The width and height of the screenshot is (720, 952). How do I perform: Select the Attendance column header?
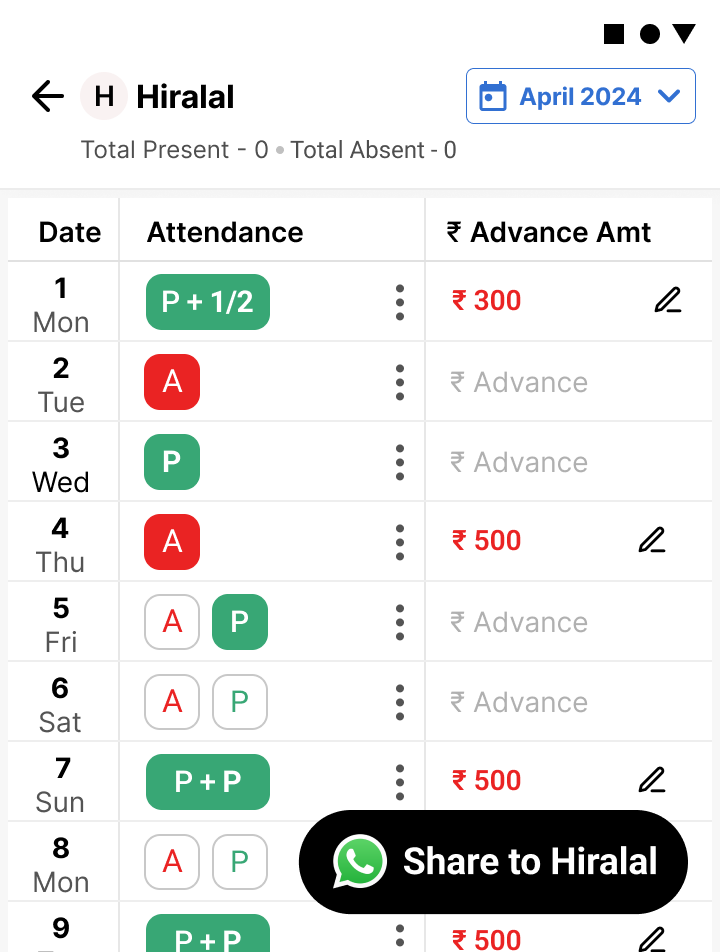(224, 232)
